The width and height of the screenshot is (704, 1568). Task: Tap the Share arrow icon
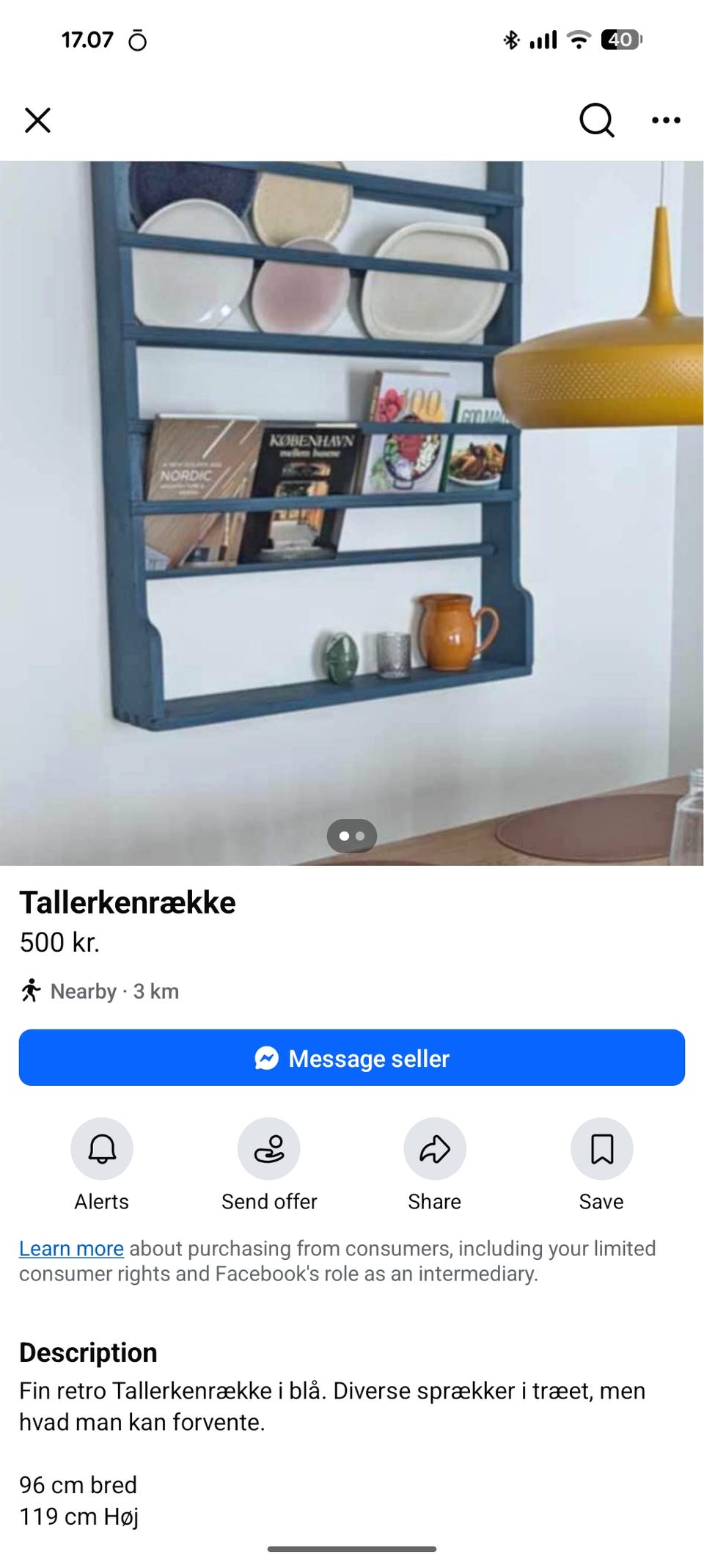(433, 1149)
